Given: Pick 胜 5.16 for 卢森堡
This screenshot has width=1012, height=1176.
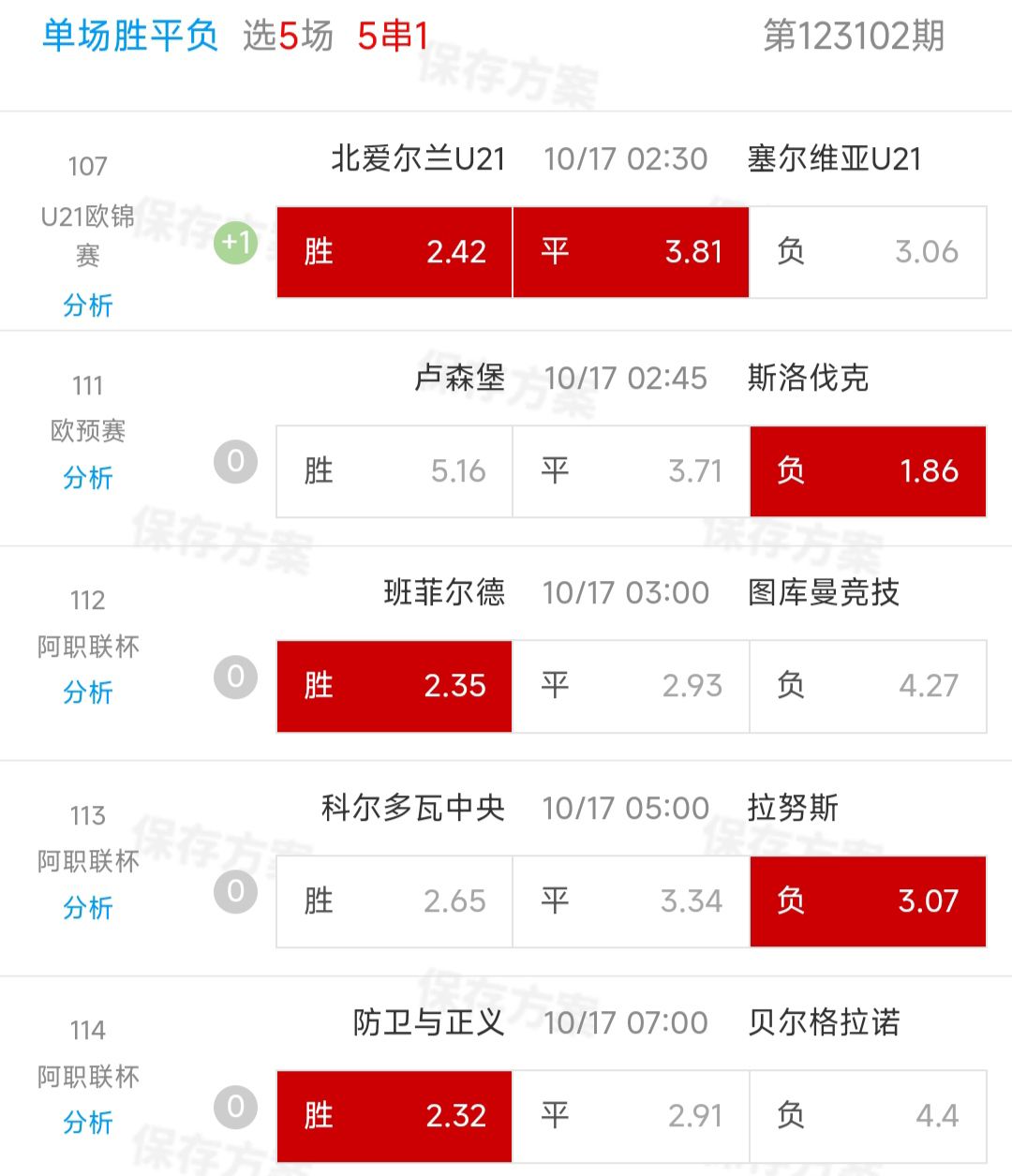Looking at the screenshot, I should click(x=394, y=471).
